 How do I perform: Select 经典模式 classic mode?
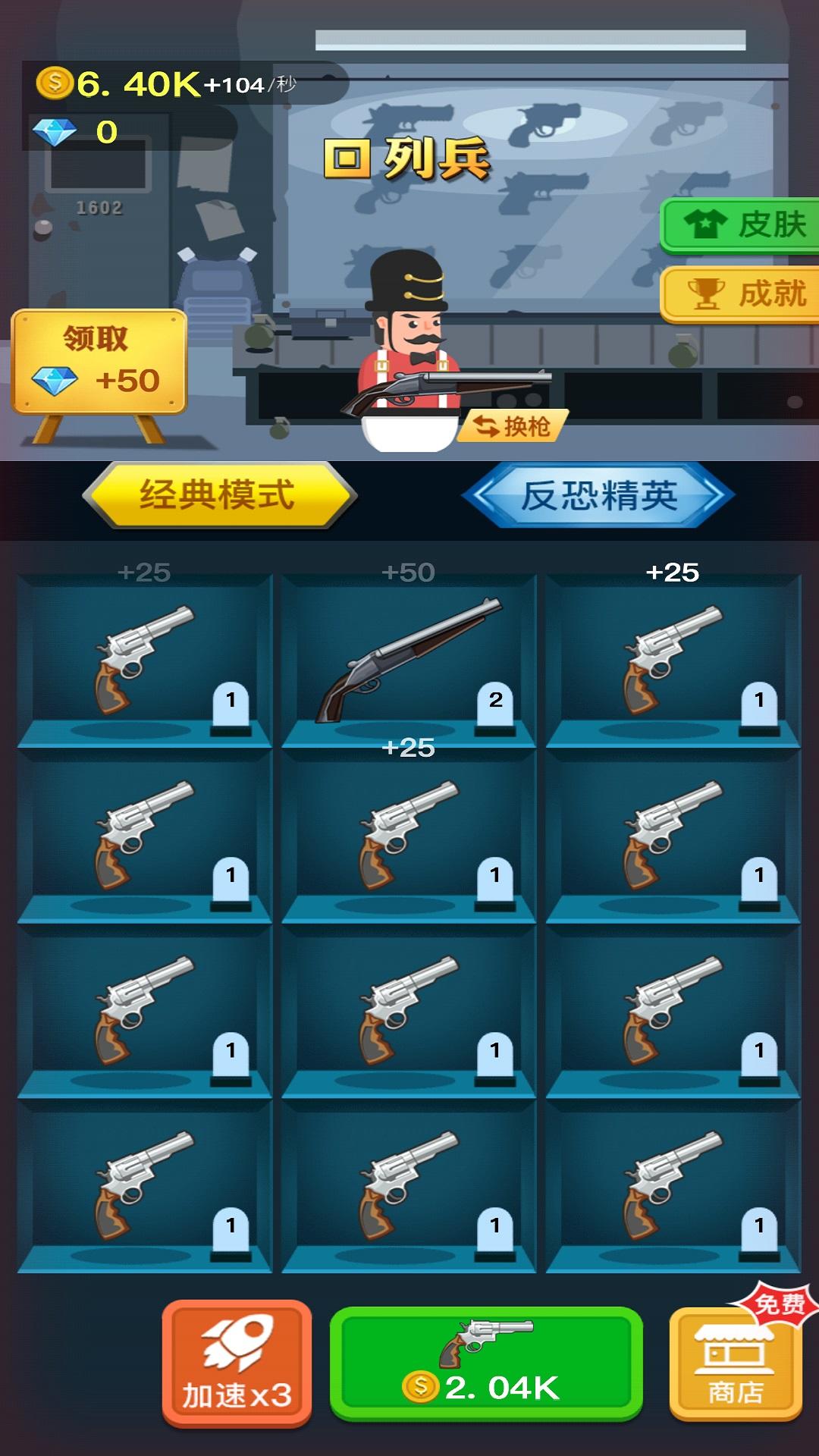[x=218, y=495]
